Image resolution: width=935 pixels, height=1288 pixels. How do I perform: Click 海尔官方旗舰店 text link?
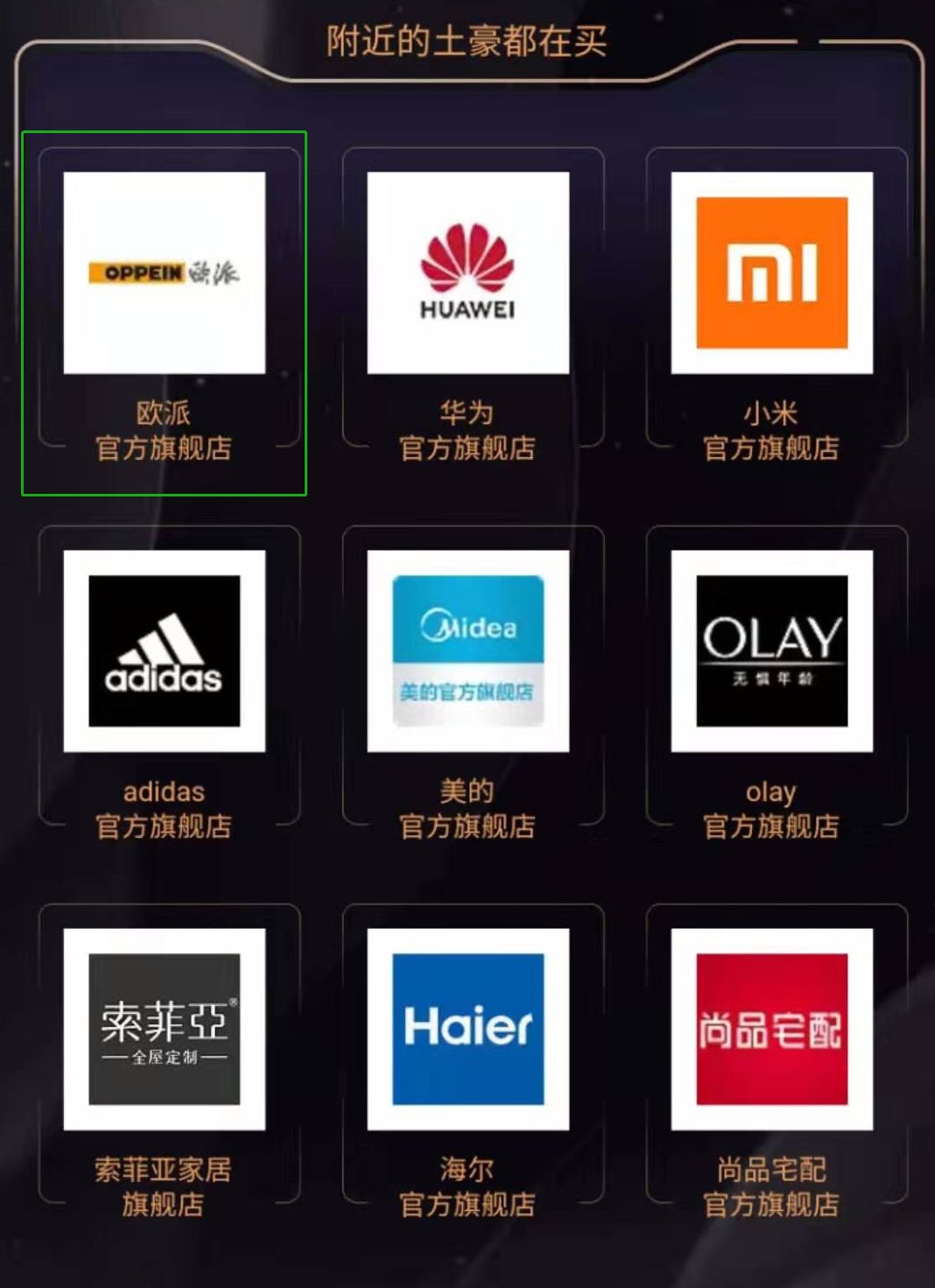click(x=467, y=1187)
